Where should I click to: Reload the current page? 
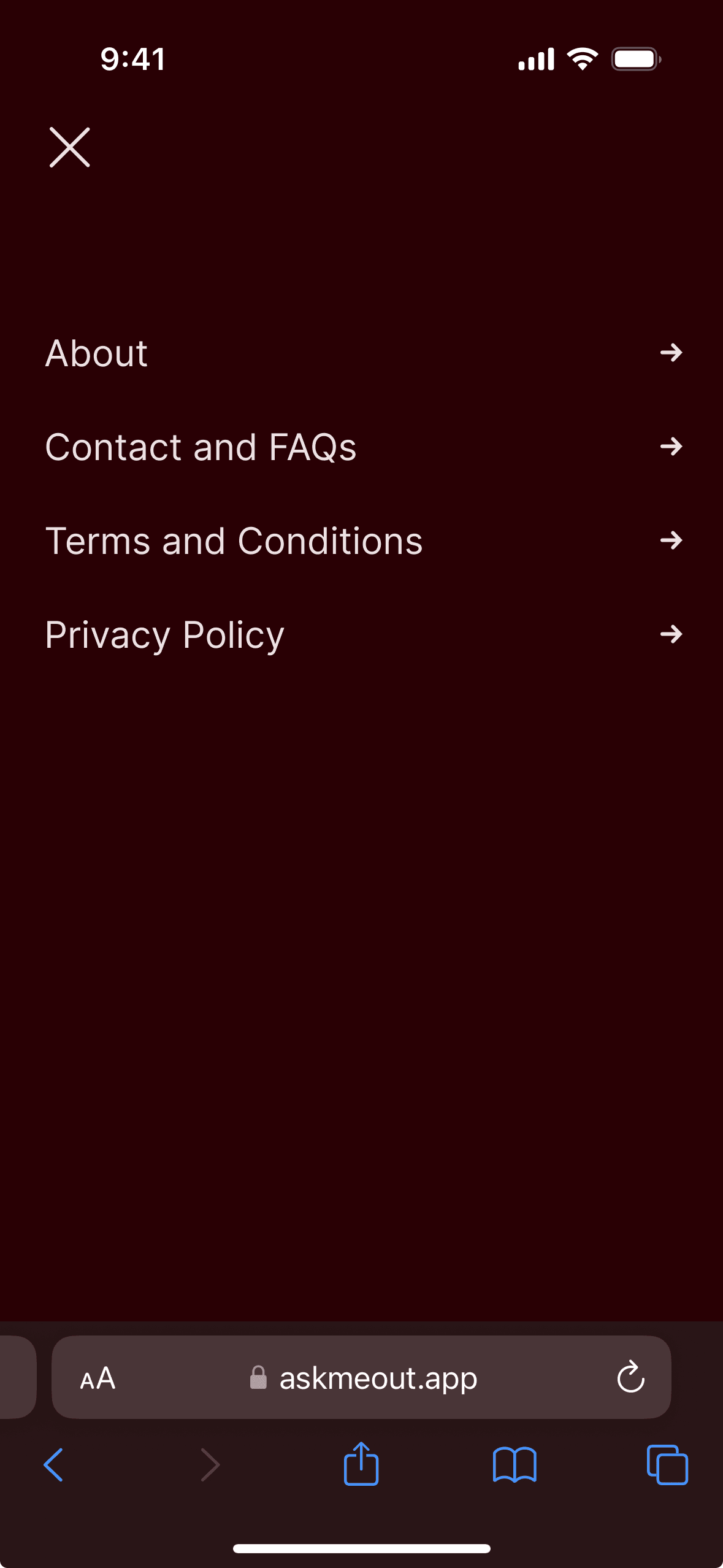630,1378
